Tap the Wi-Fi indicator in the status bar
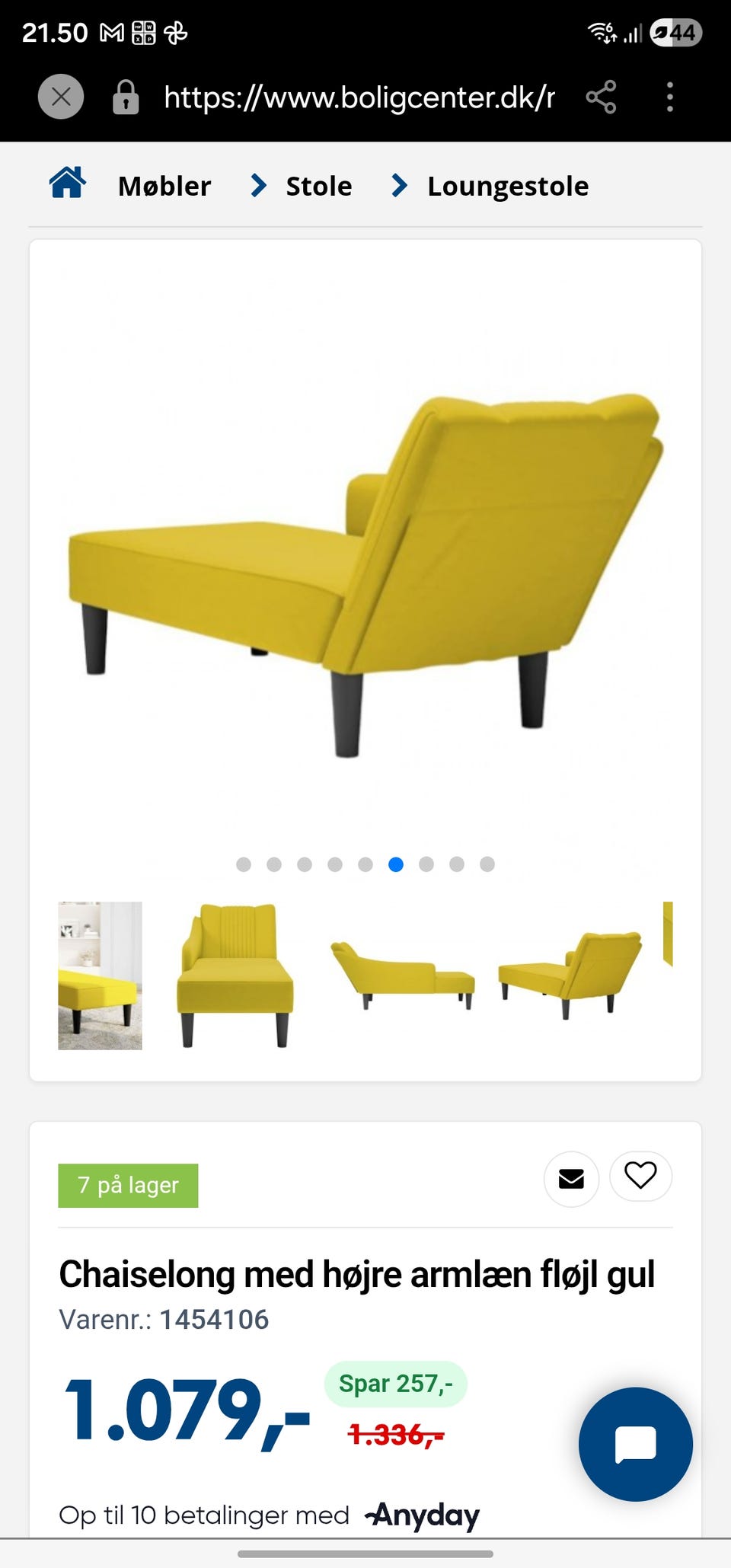The height and width of the screenshot is (1568, 731). 601,32
